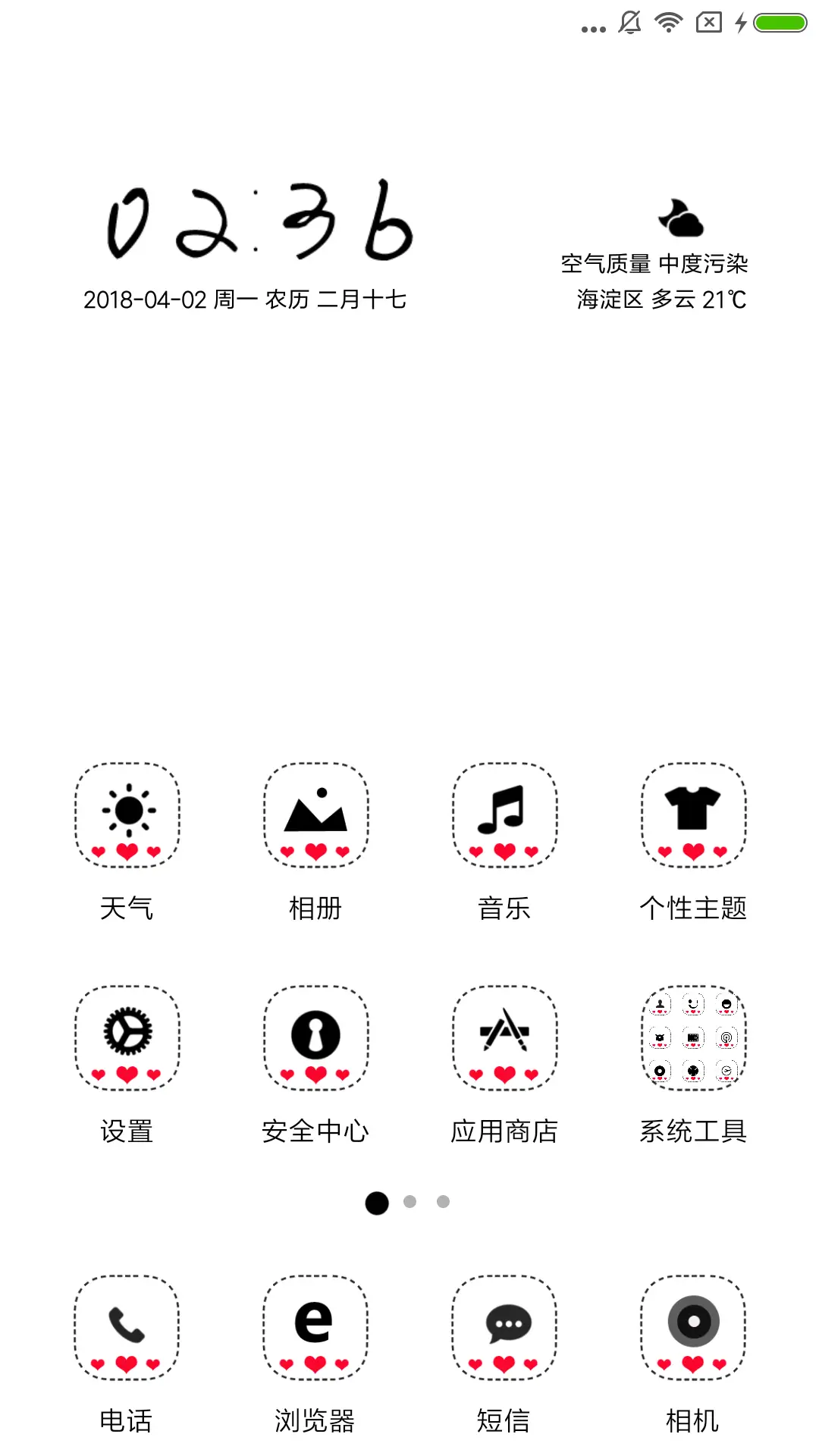Open the 个性主题 themes app

692,814
